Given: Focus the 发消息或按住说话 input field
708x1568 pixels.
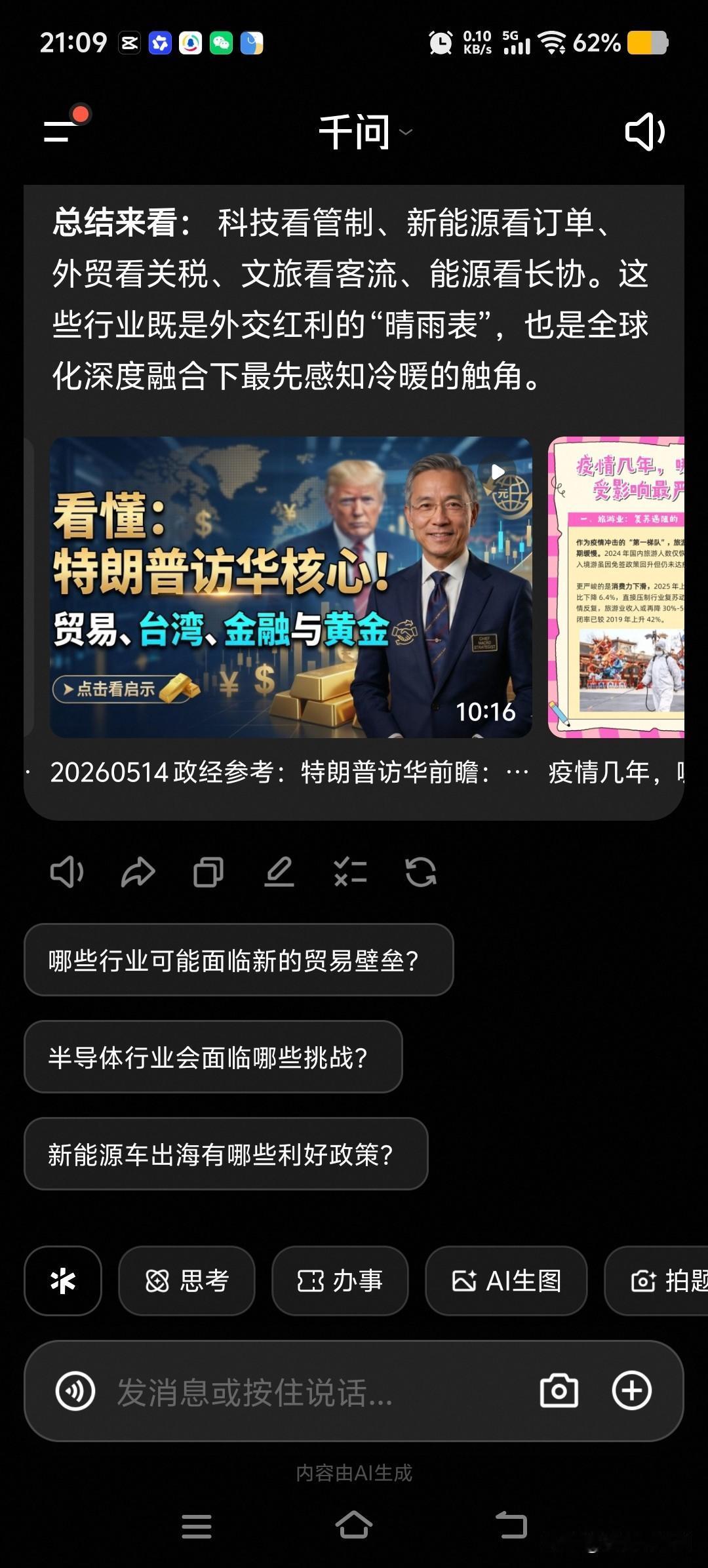Looking at the screenshot, I should tap(315, 1391).
